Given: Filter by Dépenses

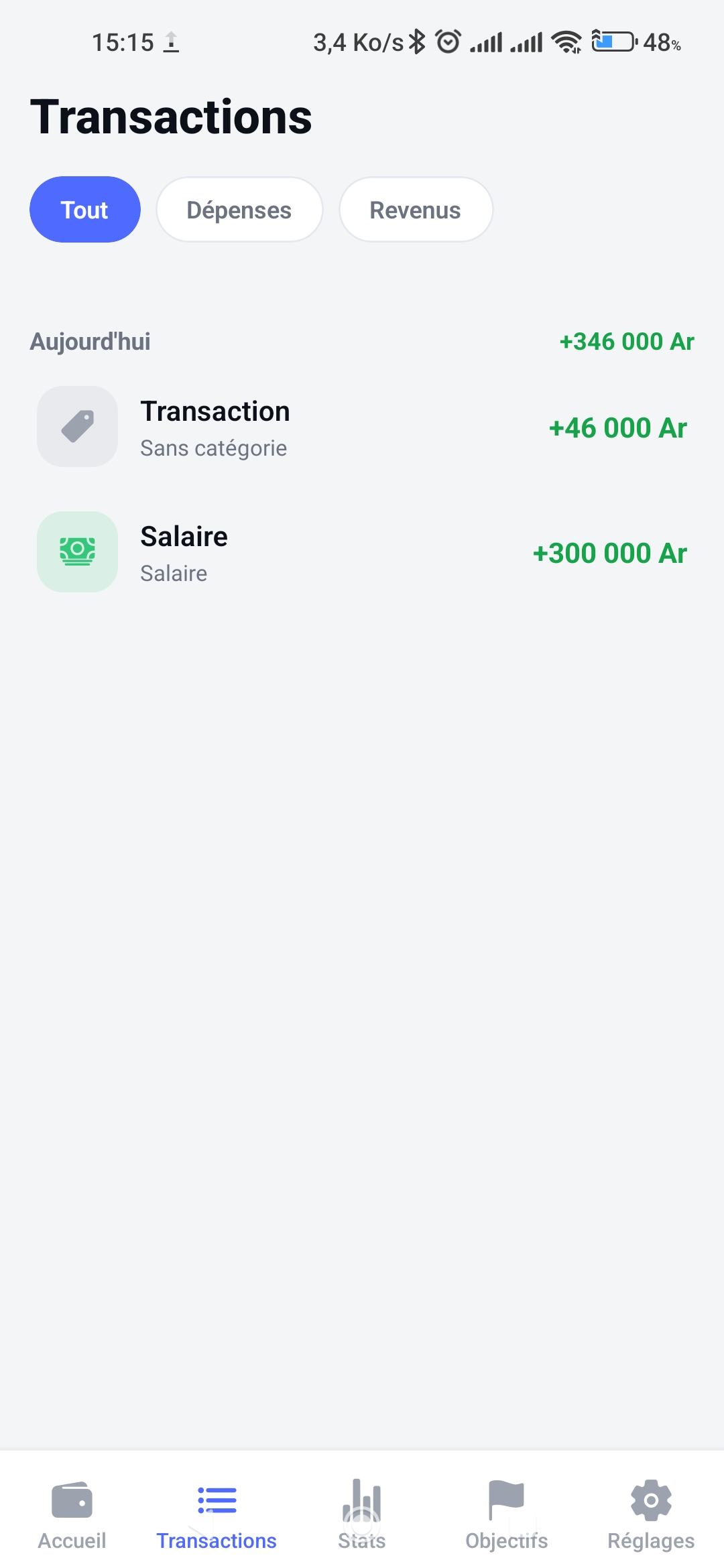Looking at the screenshot, I should (239, 210).
